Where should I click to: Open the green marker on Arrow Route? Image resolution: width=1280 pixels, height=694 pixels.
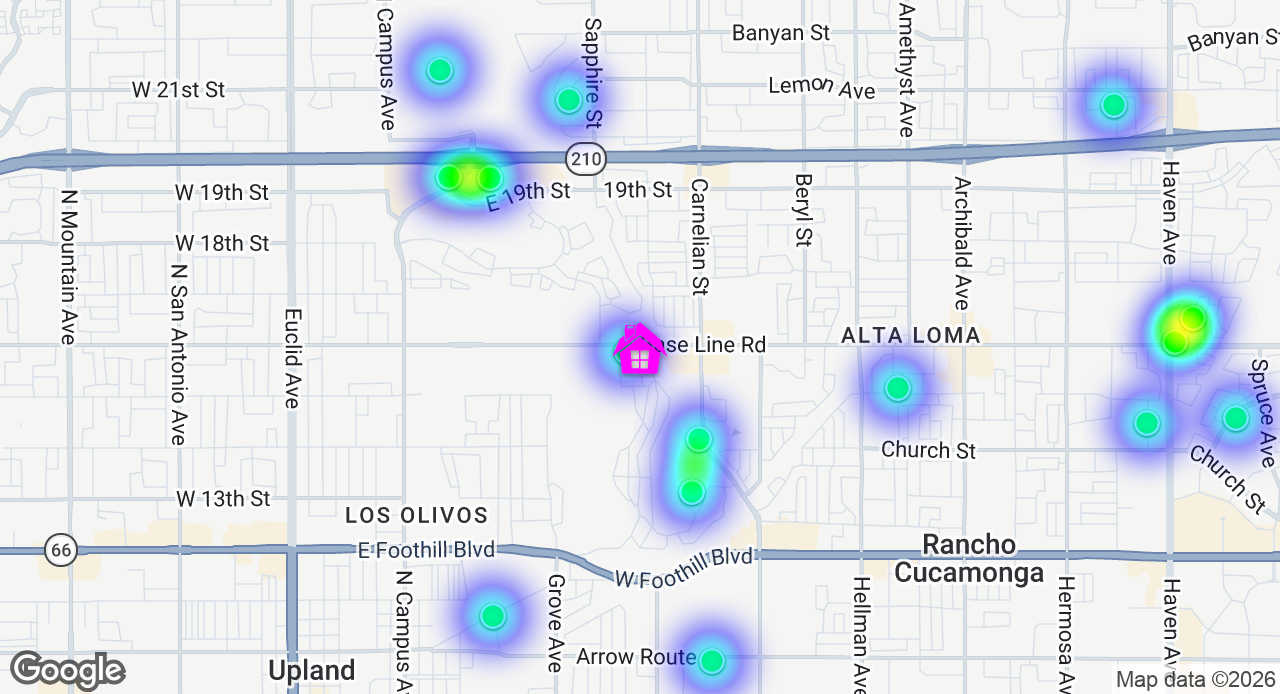712,661
